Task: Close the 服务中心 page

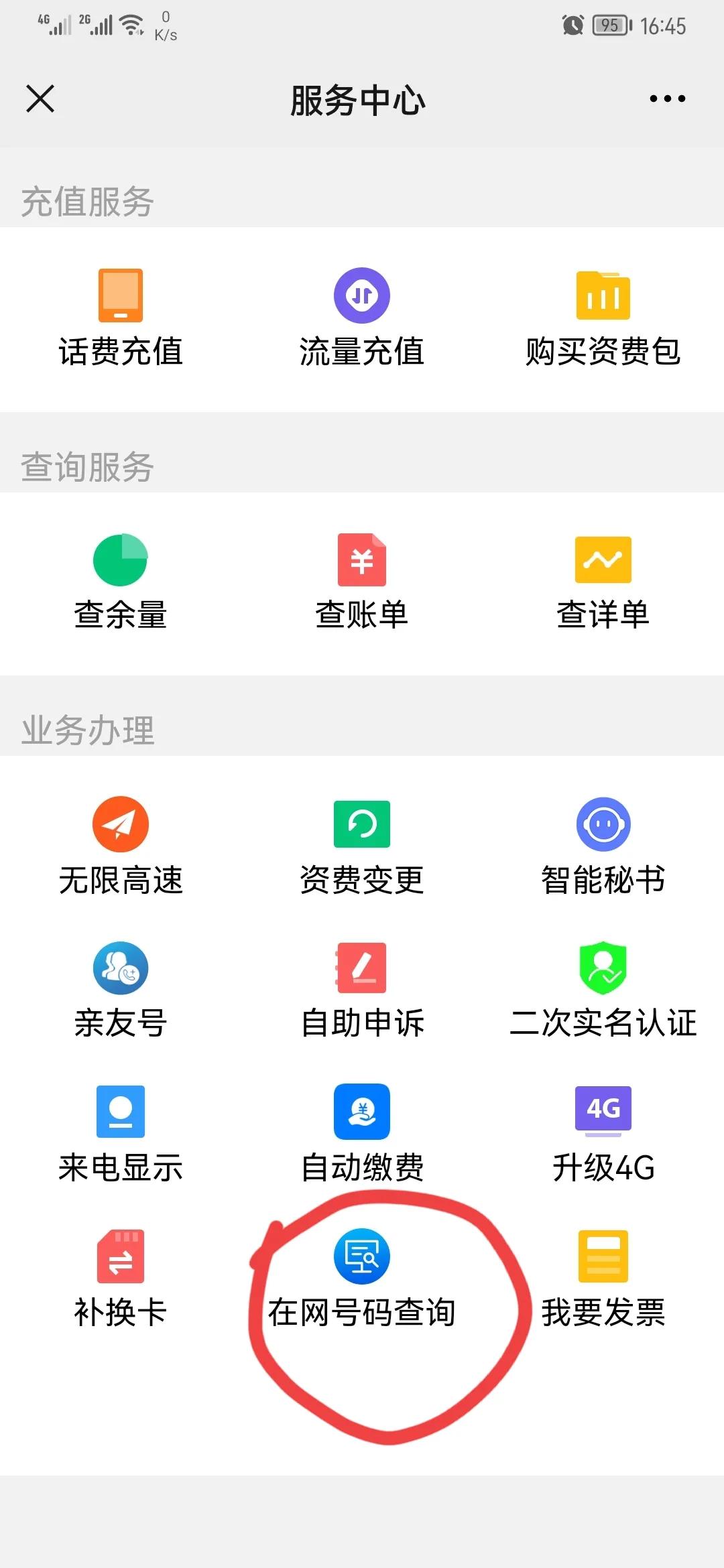Action: pyautogui.click(x=40, y=99)
